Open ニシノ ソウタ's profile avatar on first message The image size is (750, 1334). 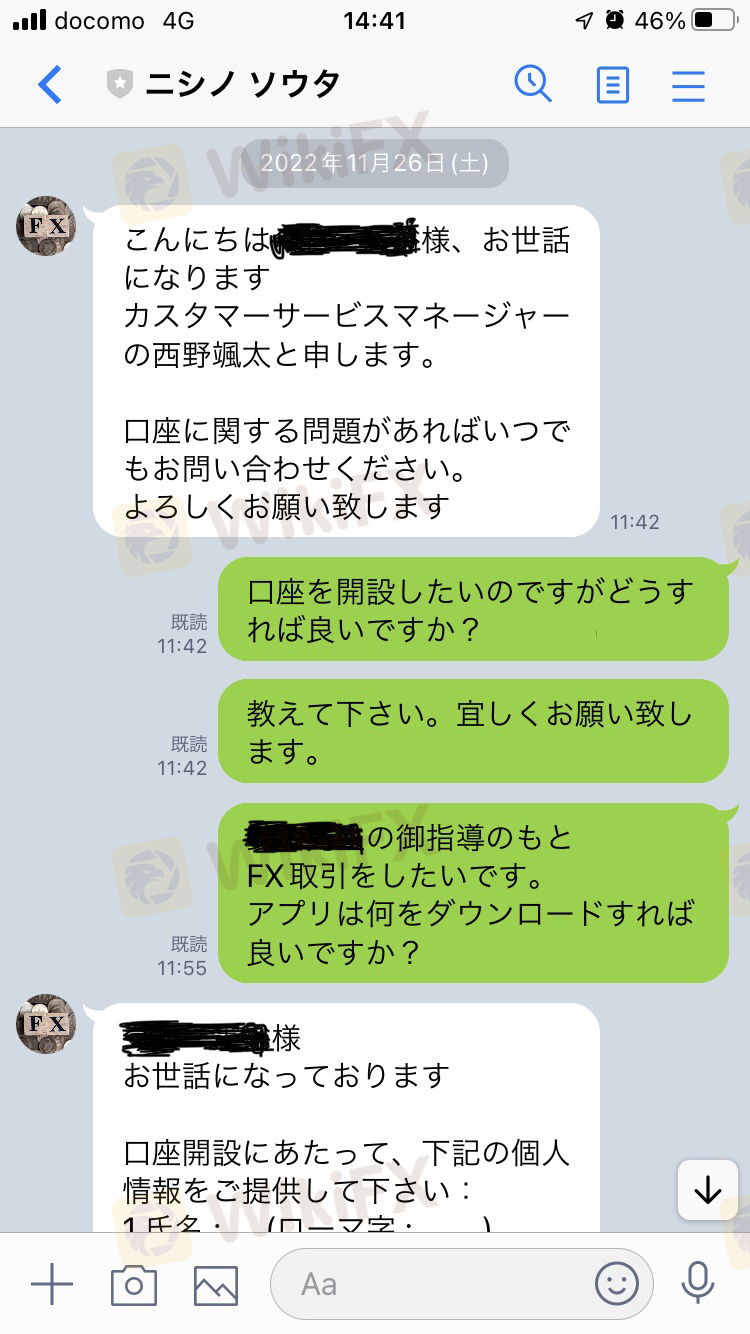(x=46, y=225)
